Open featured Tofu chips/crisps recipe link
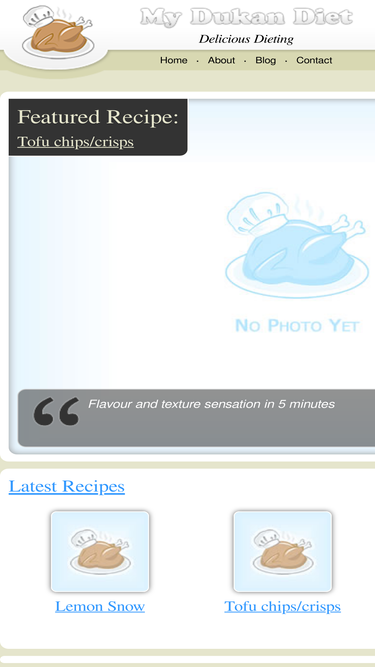This screenshot has width=375, height=667. (75, 142)
